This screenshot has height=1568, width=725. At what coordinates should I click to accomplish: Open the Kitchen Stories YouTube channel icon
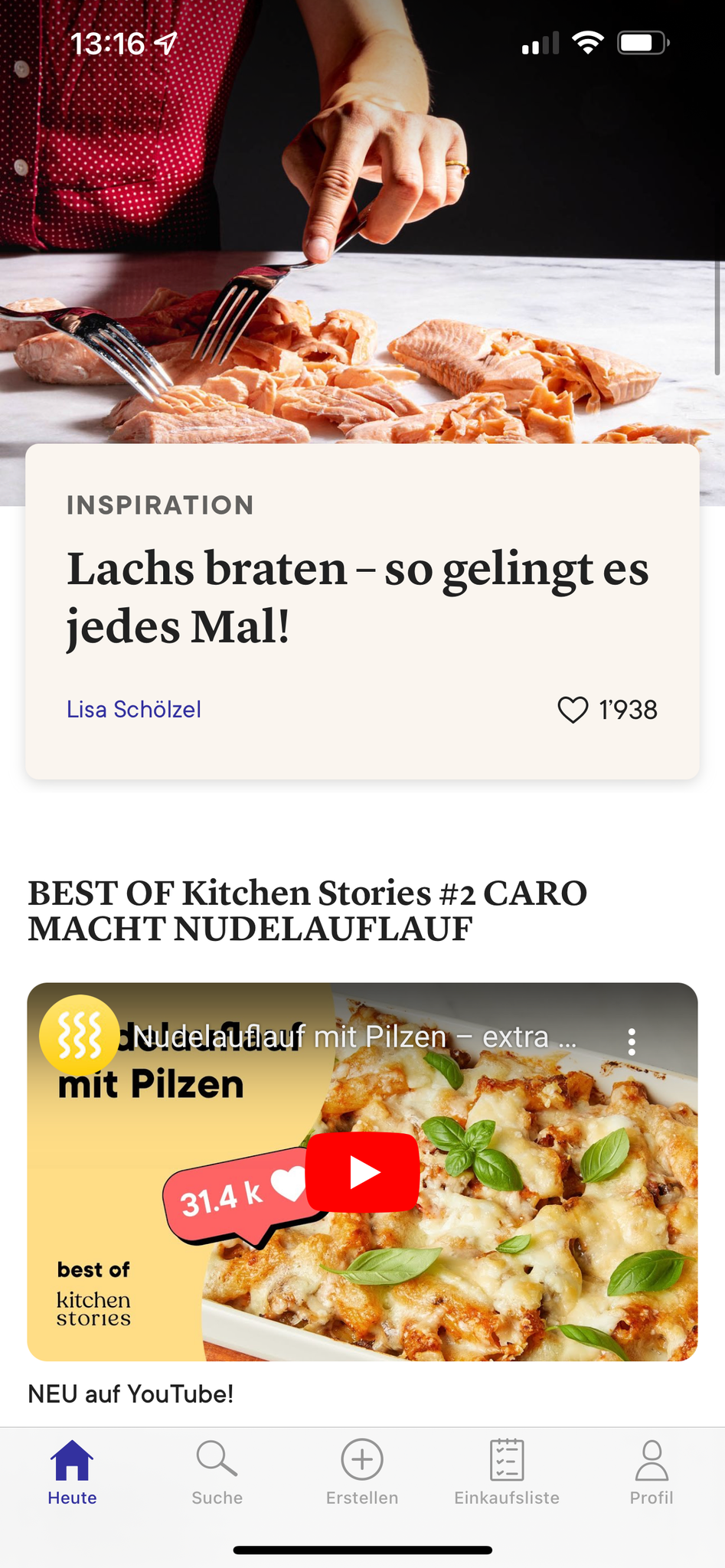tap(79, 1034)
